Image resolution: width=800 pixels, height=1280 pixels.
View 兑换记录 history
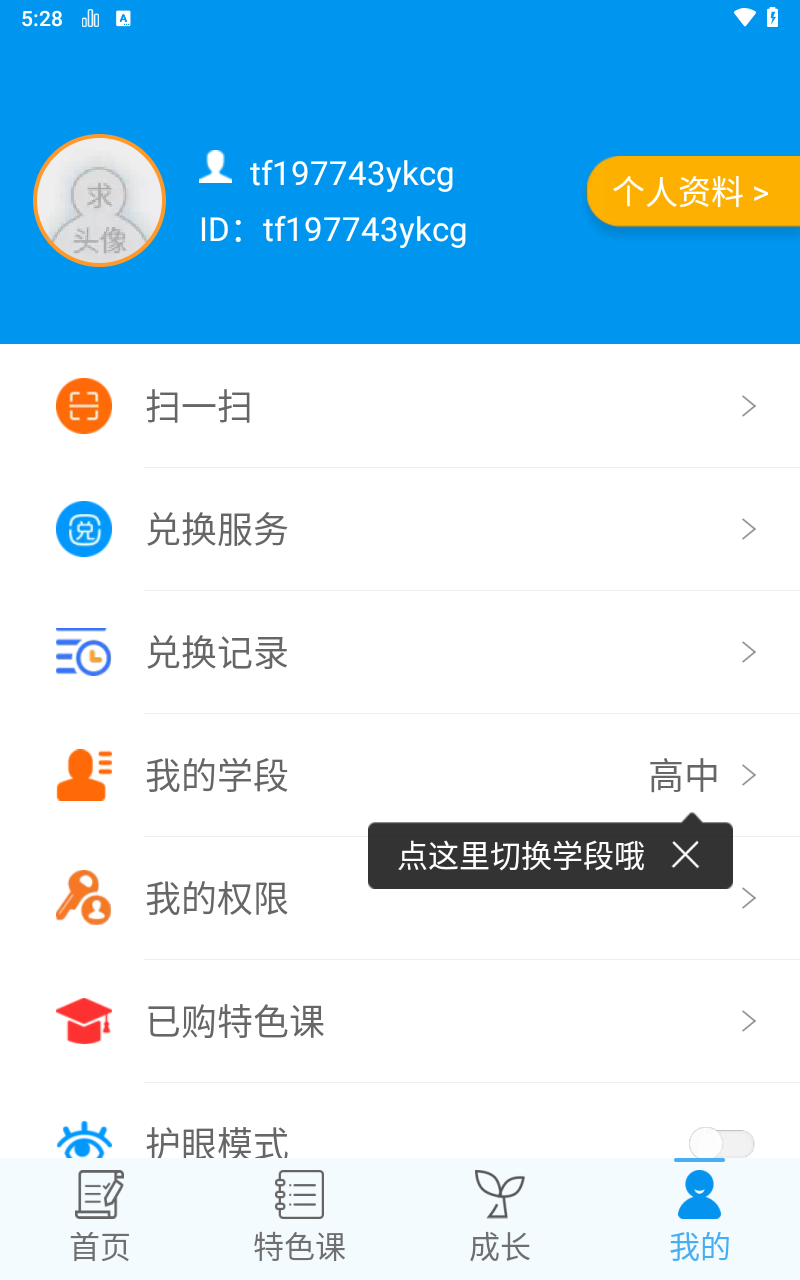coord(400,652)
